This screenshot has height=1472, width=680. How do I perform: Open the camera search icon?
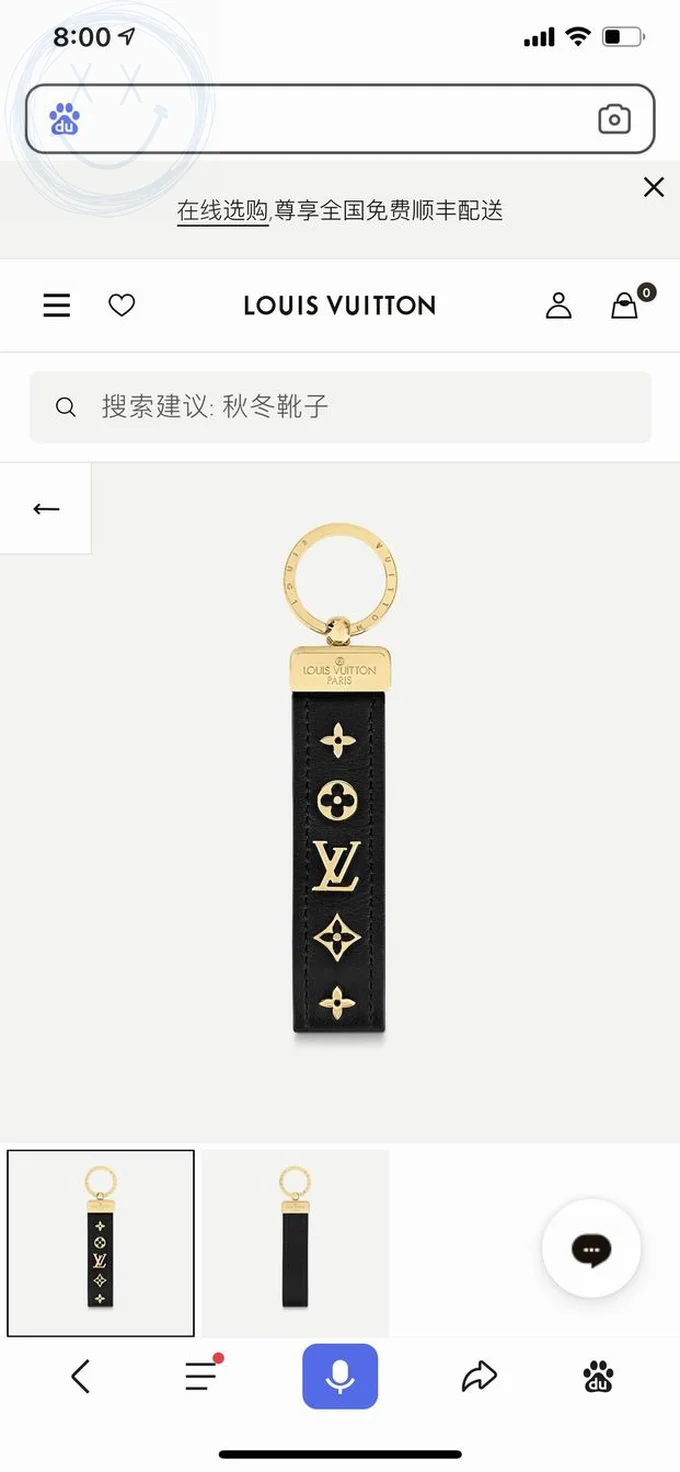point(614,119)
